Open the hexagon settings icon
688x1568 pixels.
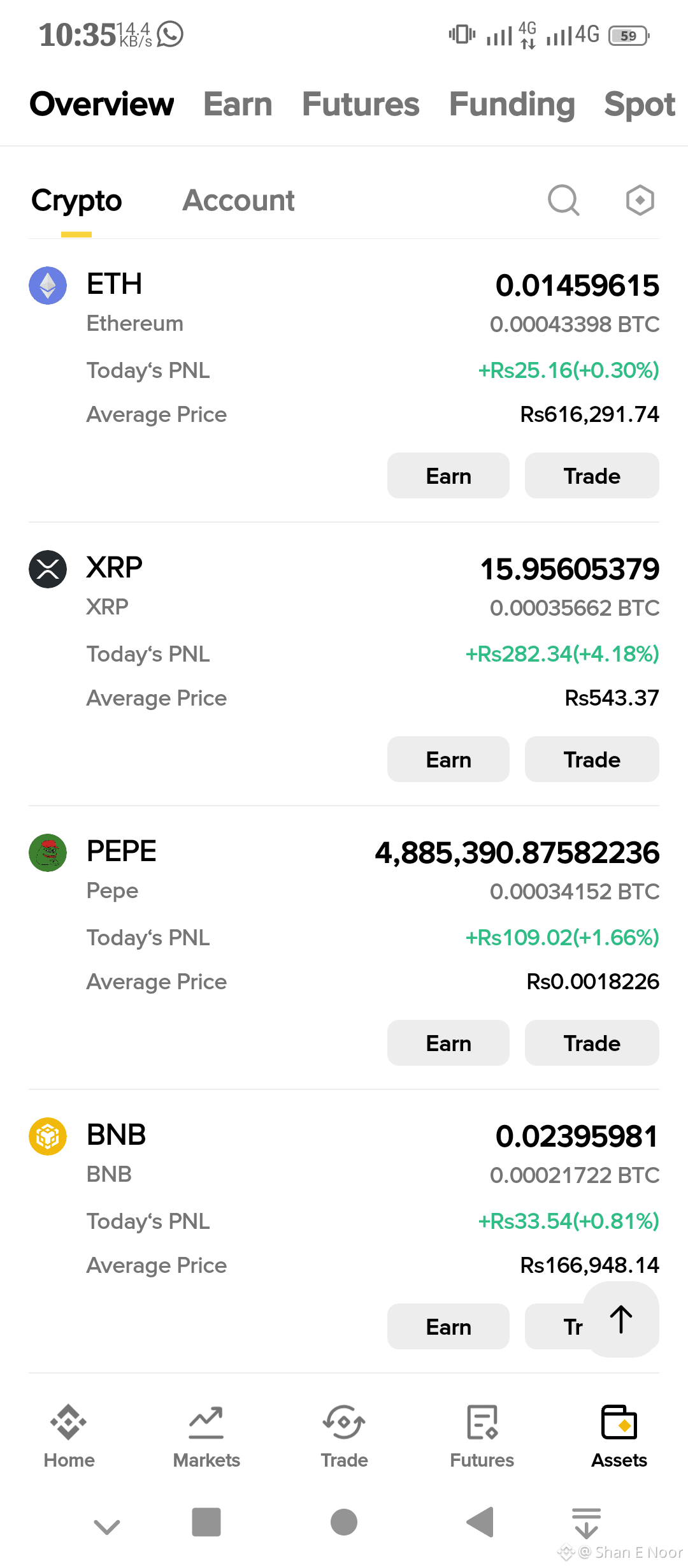click(x=640, y=201)
